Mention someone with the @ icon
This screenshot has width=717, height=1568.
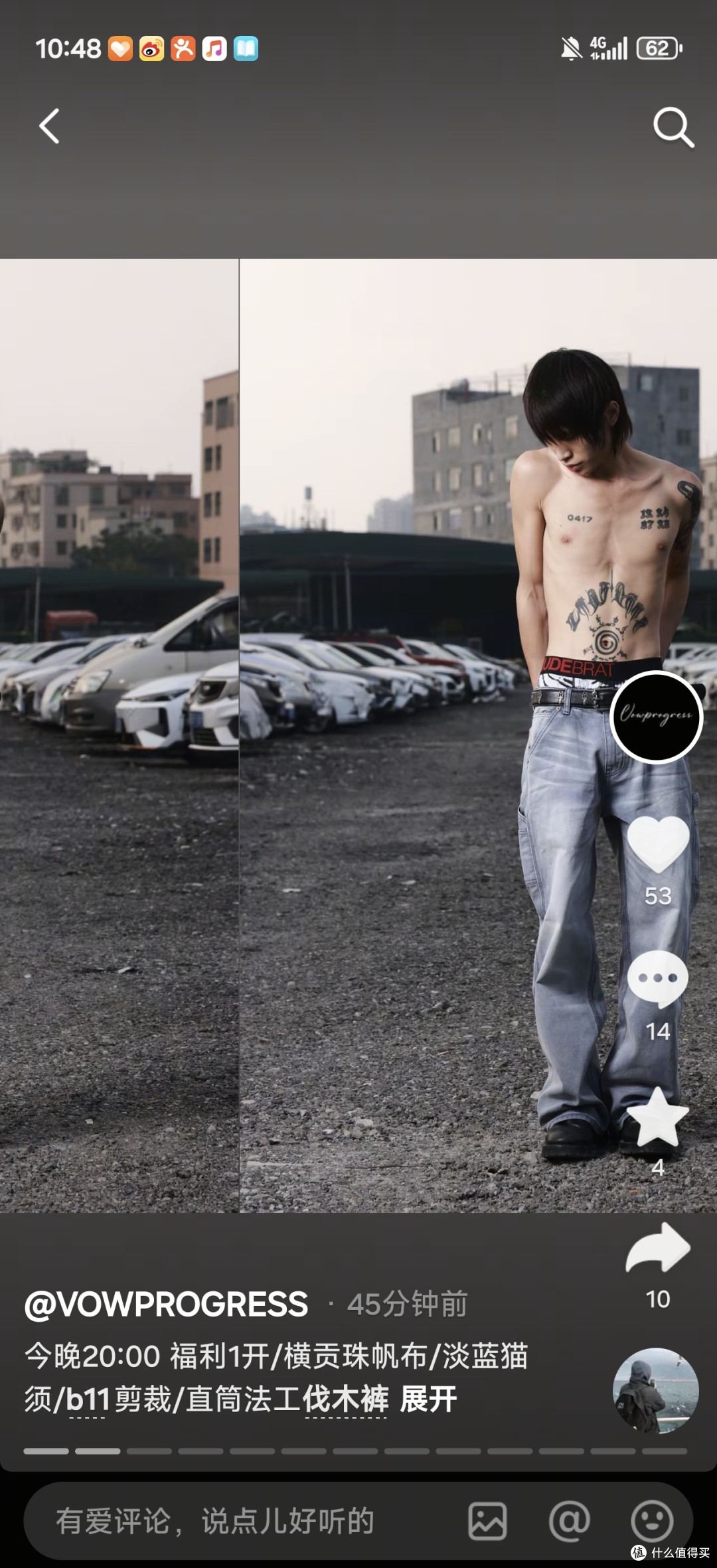(x=570, y=1521)
